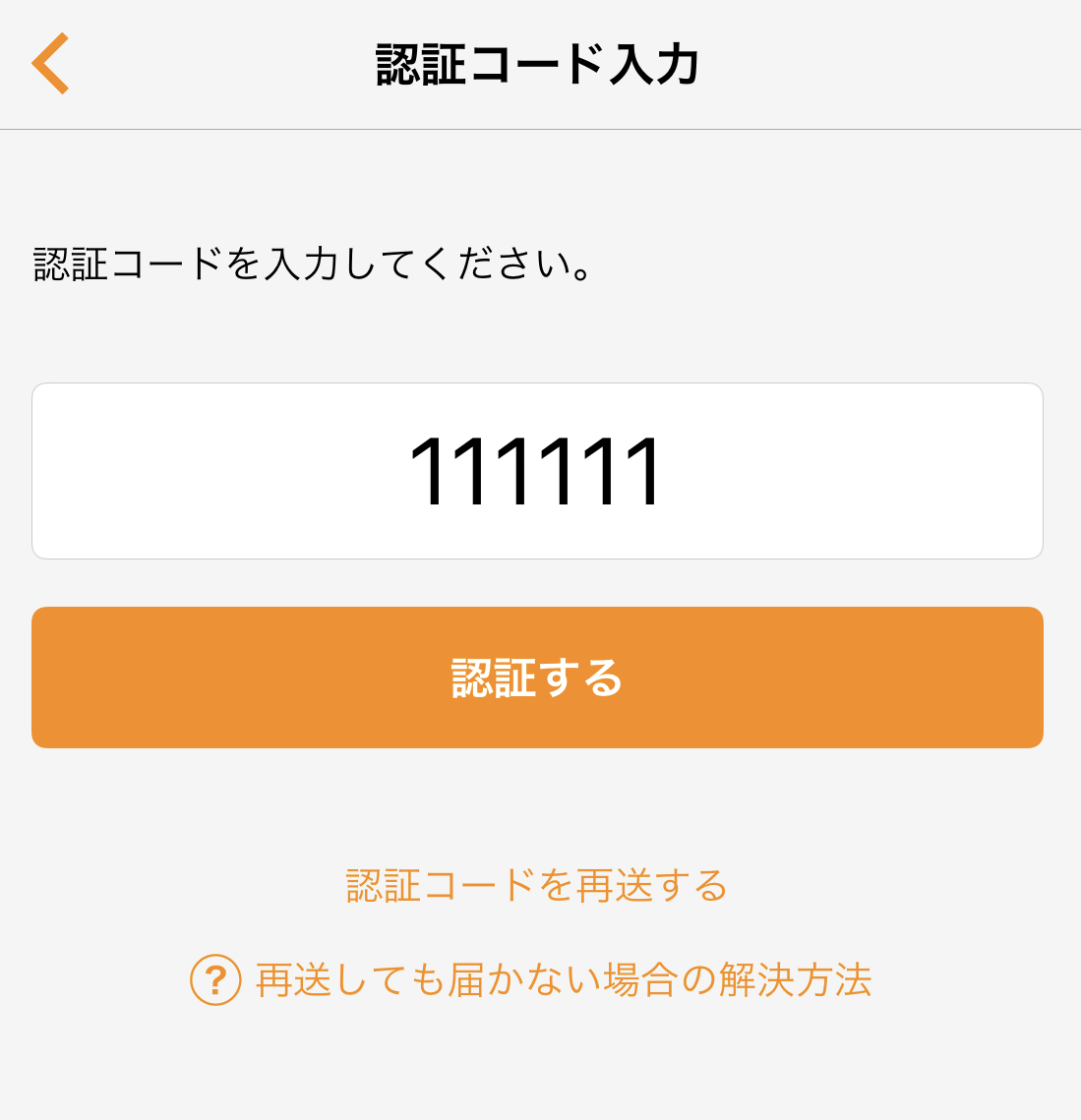1081x1120 pixels.
Task: Resend the code via 認証コードを再送する
Action: click(x=537, y=886)
